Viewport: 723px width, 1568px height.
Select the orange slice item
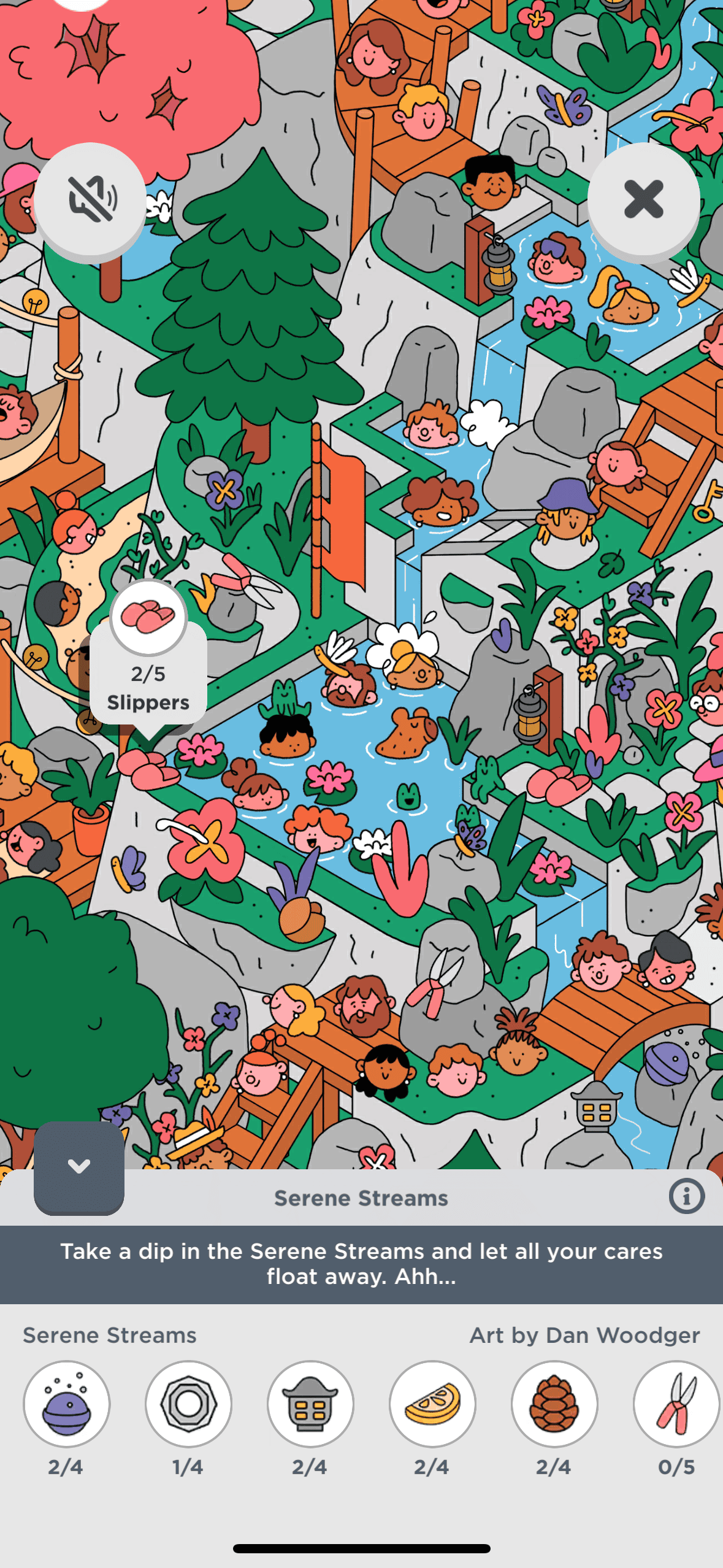coord(432,1404)
